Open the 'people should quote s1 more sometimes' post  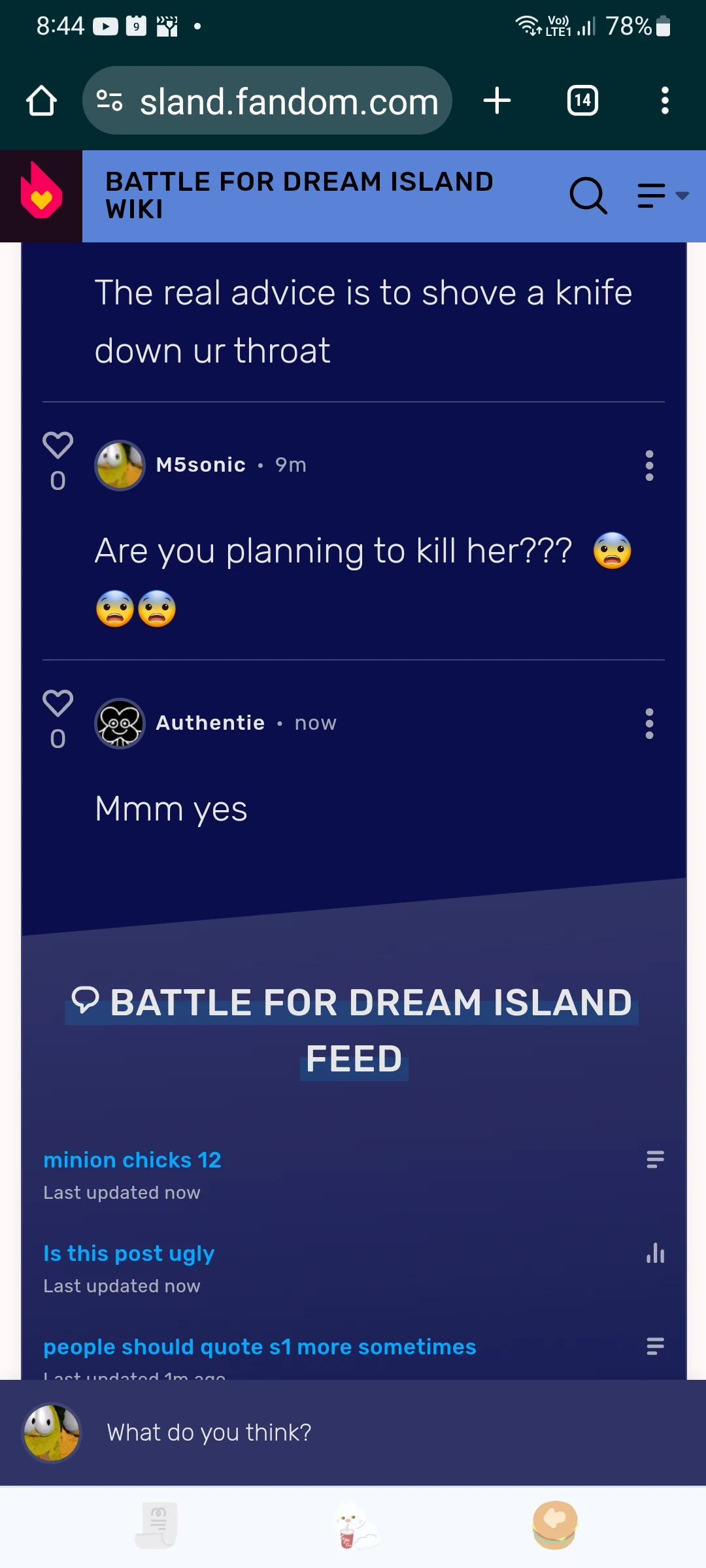click(x=260, y=1347)
